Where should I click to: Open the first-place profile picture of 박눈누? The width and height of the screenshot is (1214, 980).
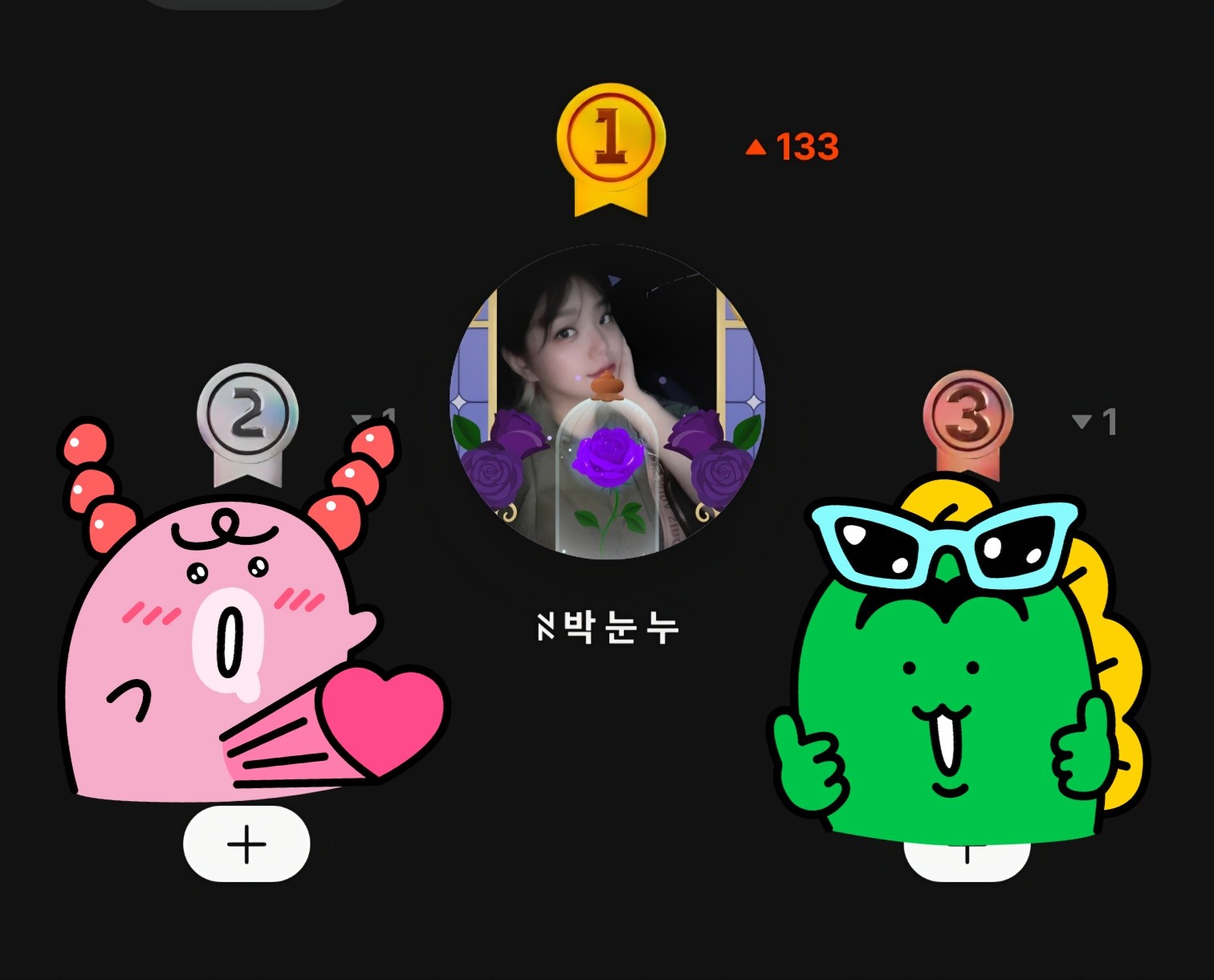pyautogui.click(x=607, y=401)
